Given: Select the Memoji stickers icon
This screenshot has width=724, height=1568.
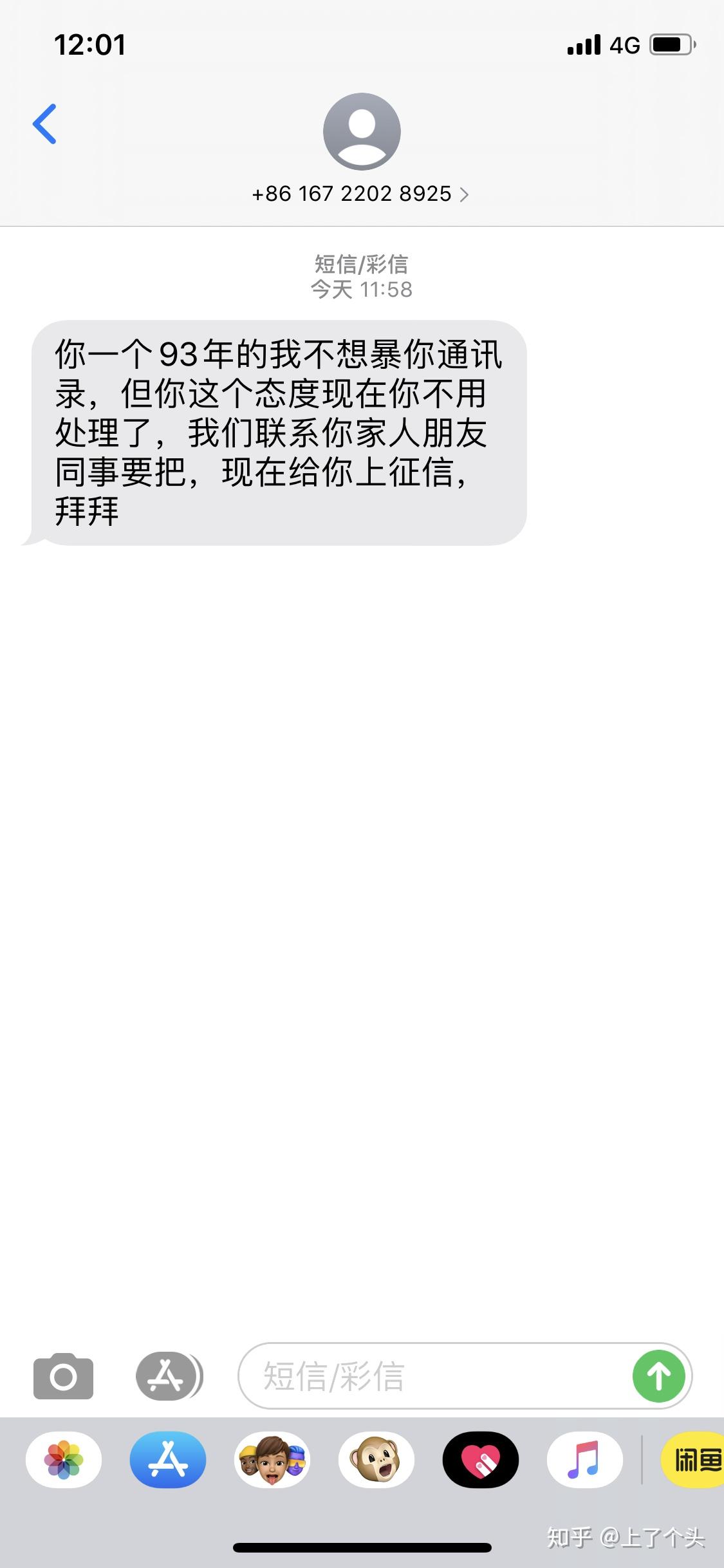Looking at the screenshot, I should point(272,1460).
